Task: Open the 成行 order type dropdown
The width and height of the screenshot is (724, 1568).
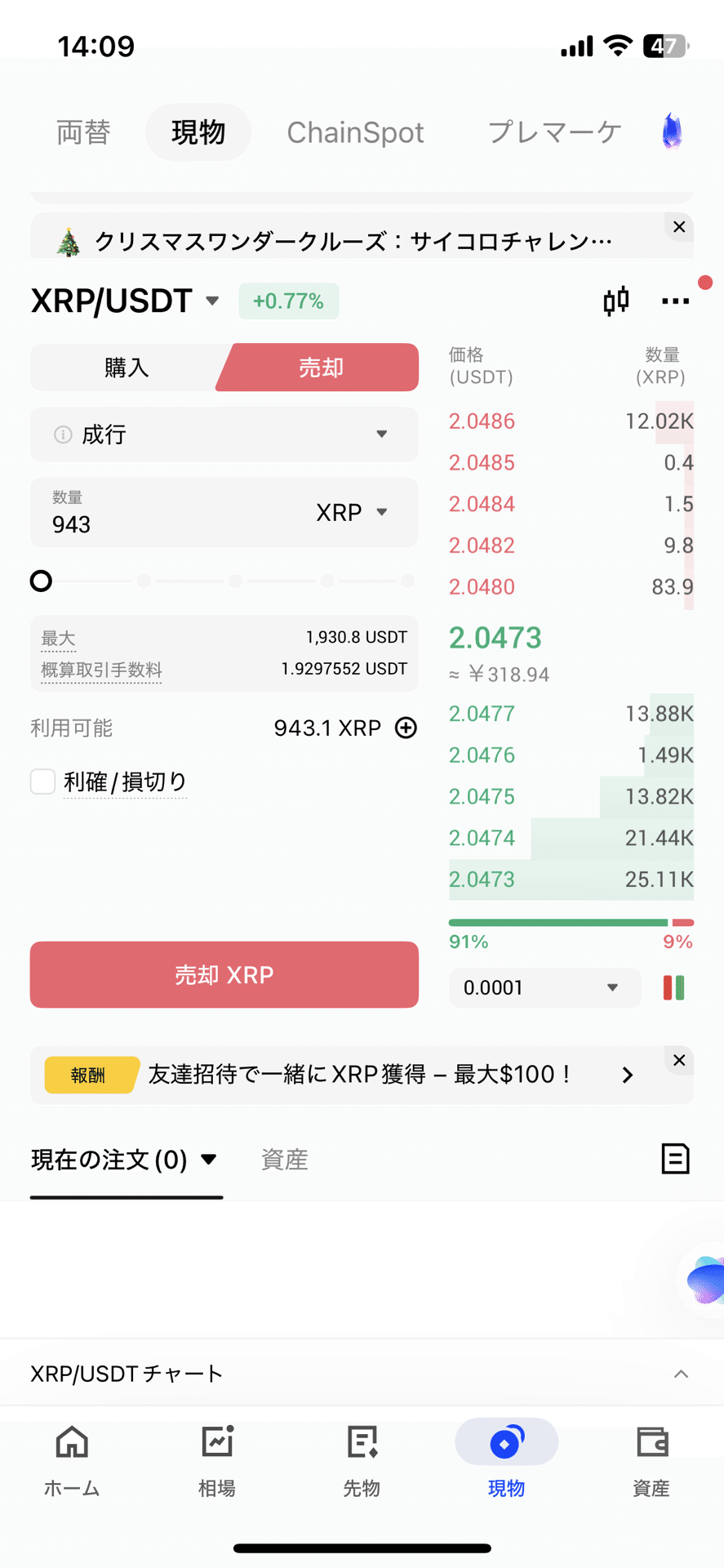Action: point(224,434)
